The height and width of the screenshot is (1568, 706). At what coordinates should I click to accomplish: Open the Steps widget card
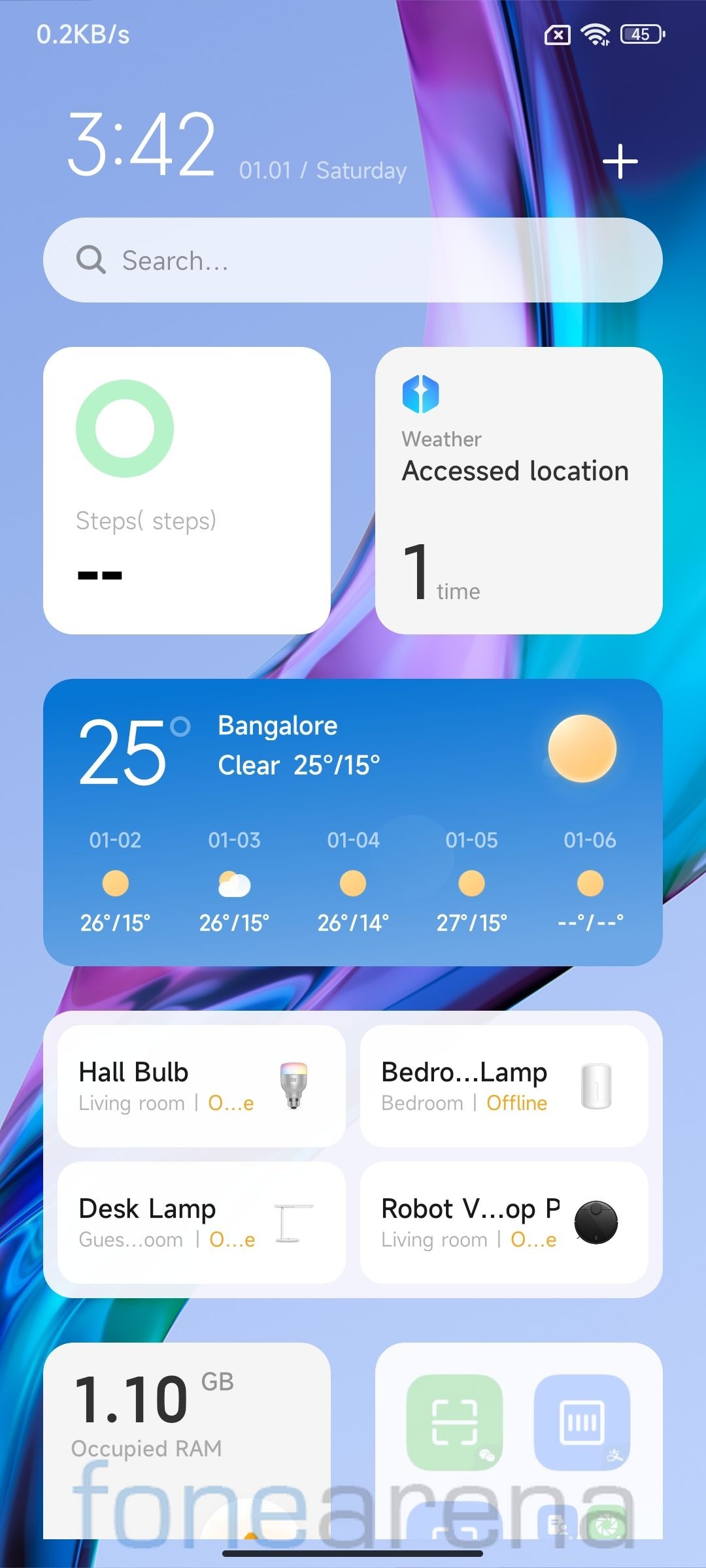click(187, 491)
